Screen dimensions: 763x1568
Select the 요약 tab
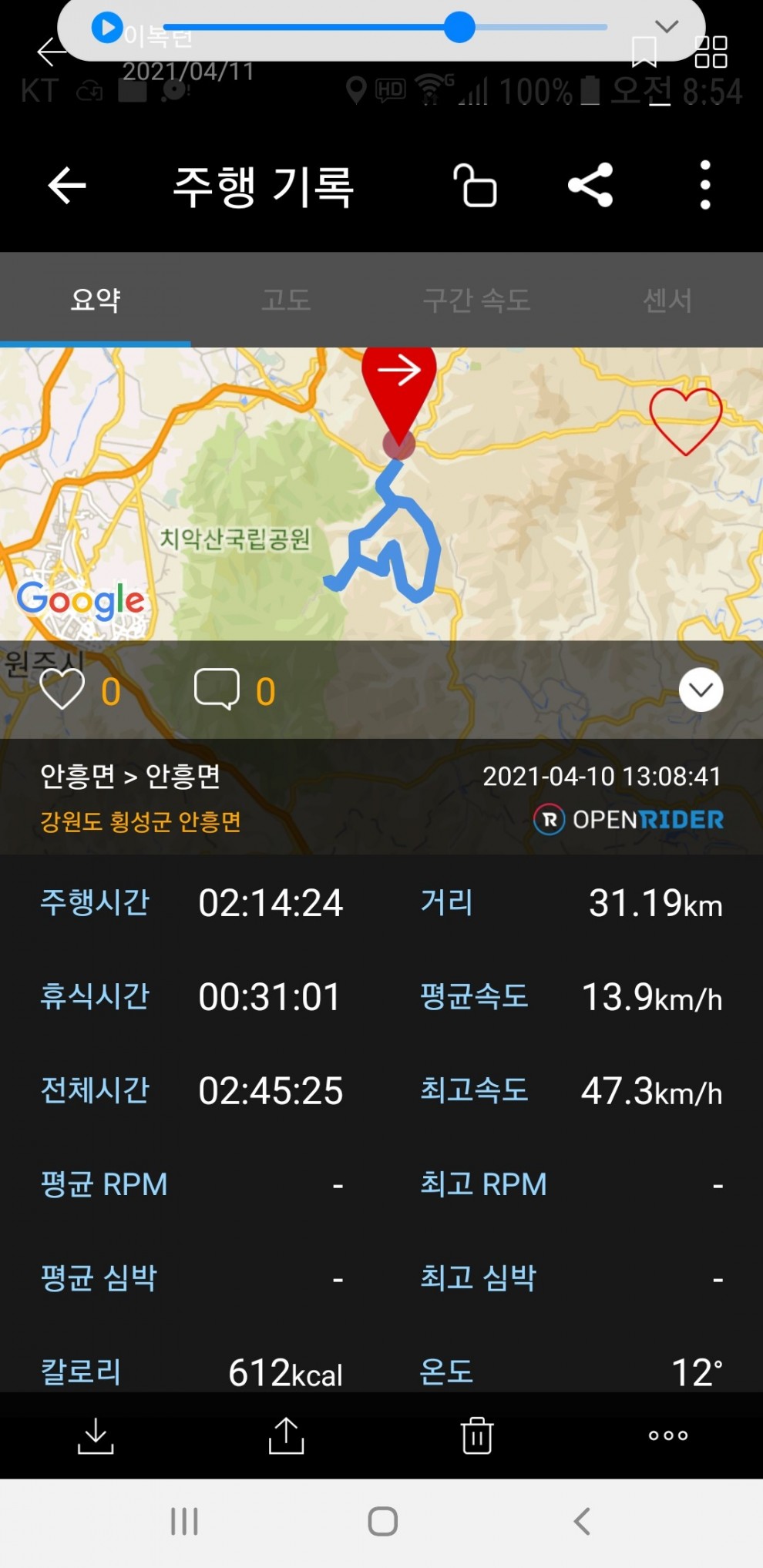point(95,300)
